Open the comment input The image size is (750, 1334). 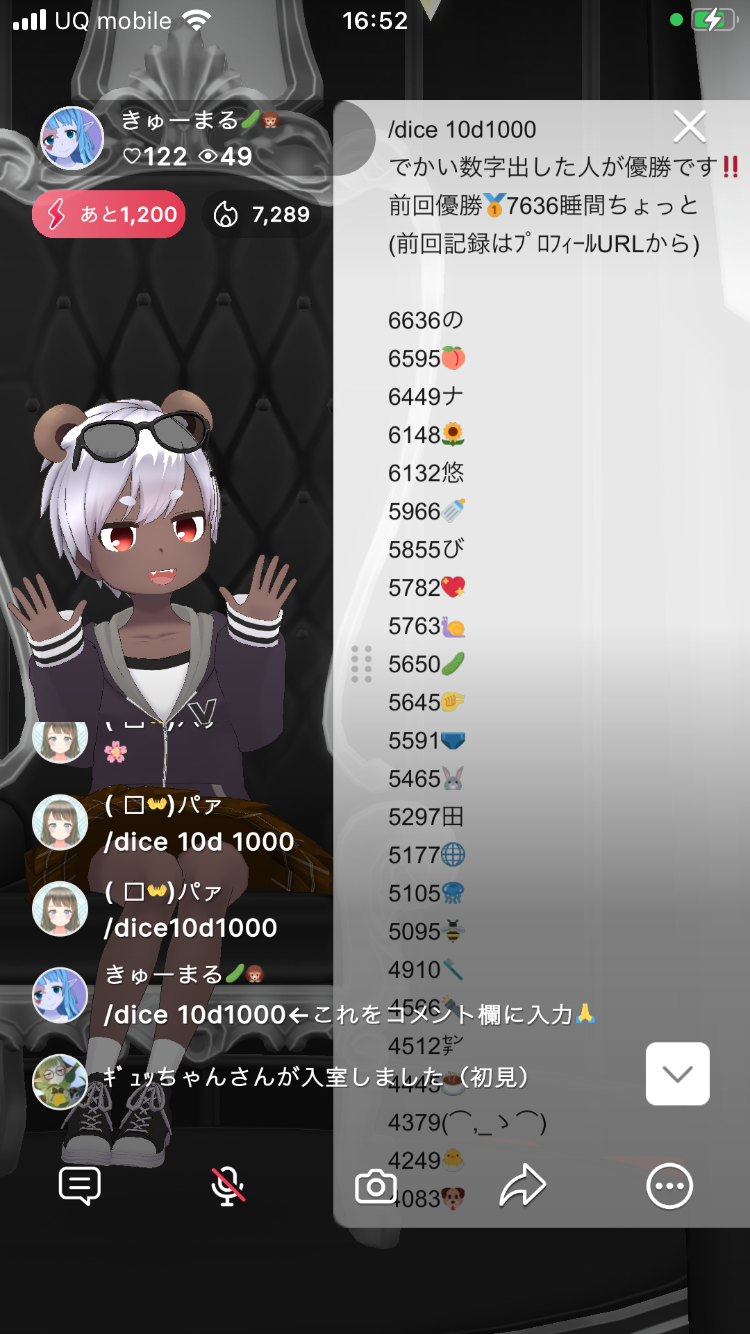tap(80, 1186)
